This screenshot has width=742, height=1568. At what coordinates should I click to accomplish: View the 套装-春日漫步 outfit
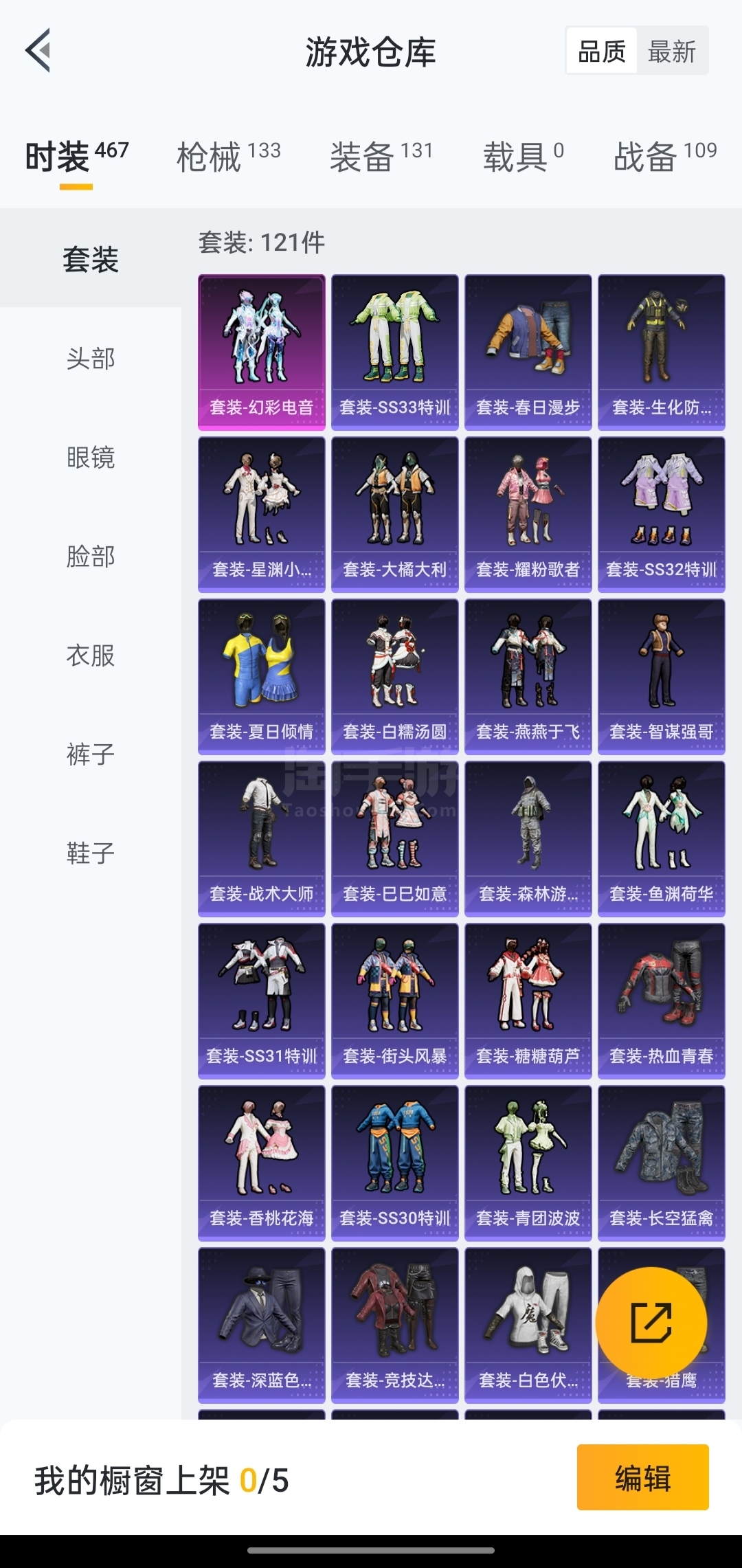point(528,352)
